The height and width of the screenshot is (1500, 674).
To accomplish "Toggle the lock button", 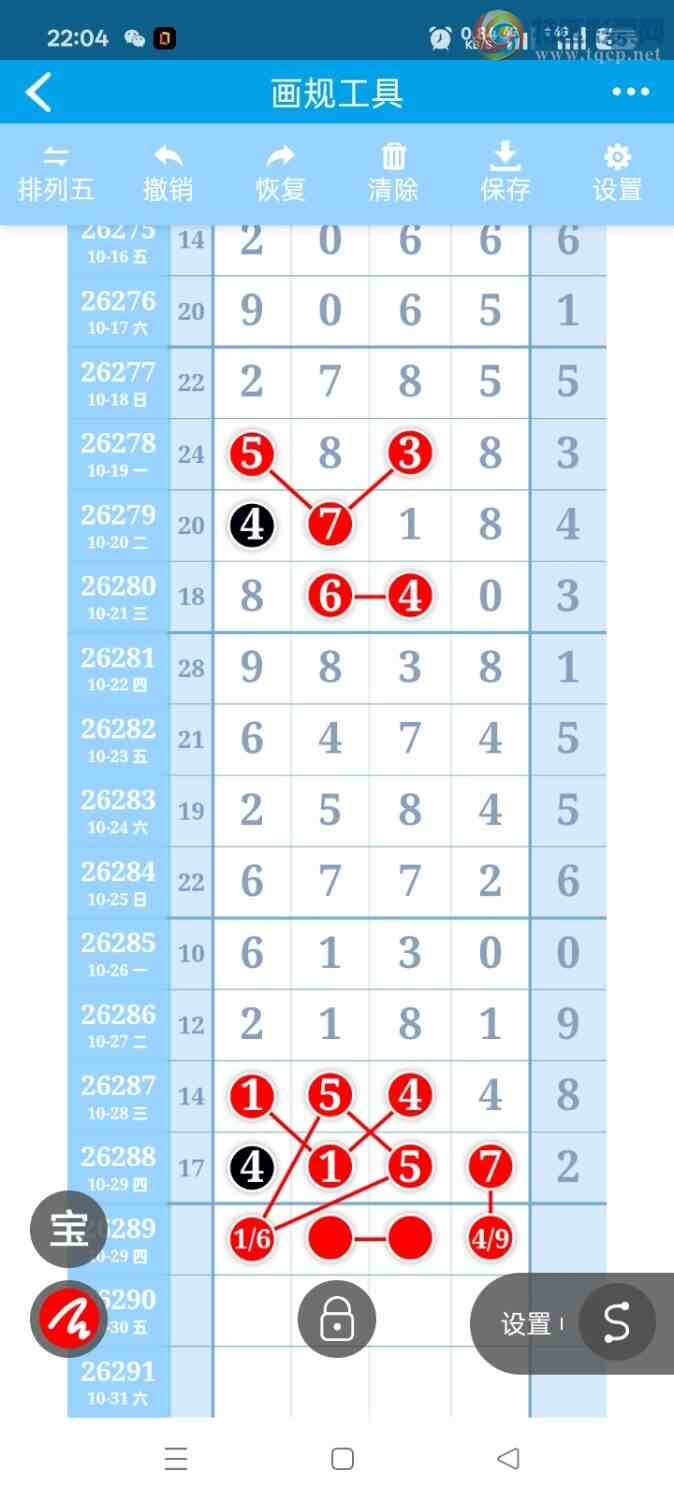I will pos(337,1319).
